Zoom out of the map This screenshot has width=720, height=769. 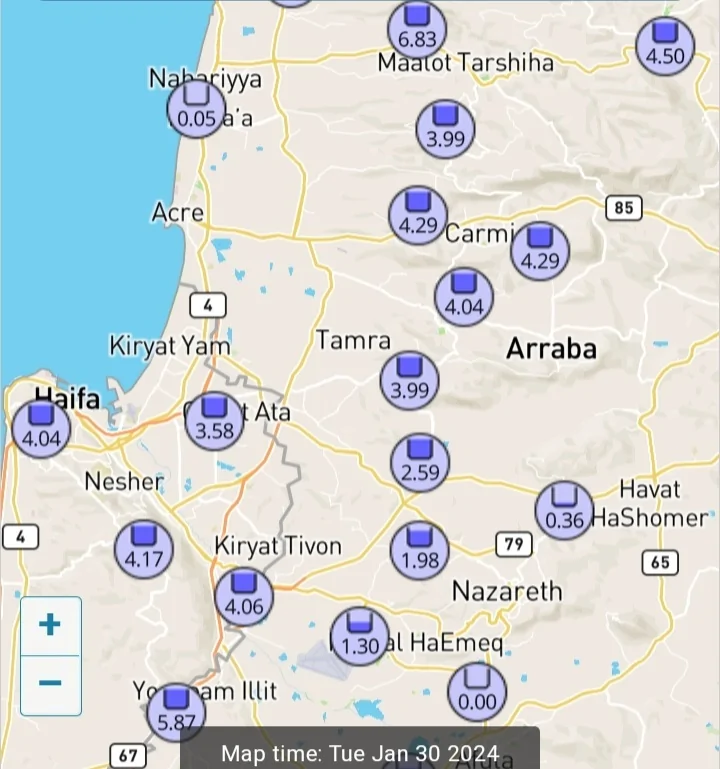[x=50, y=684]
